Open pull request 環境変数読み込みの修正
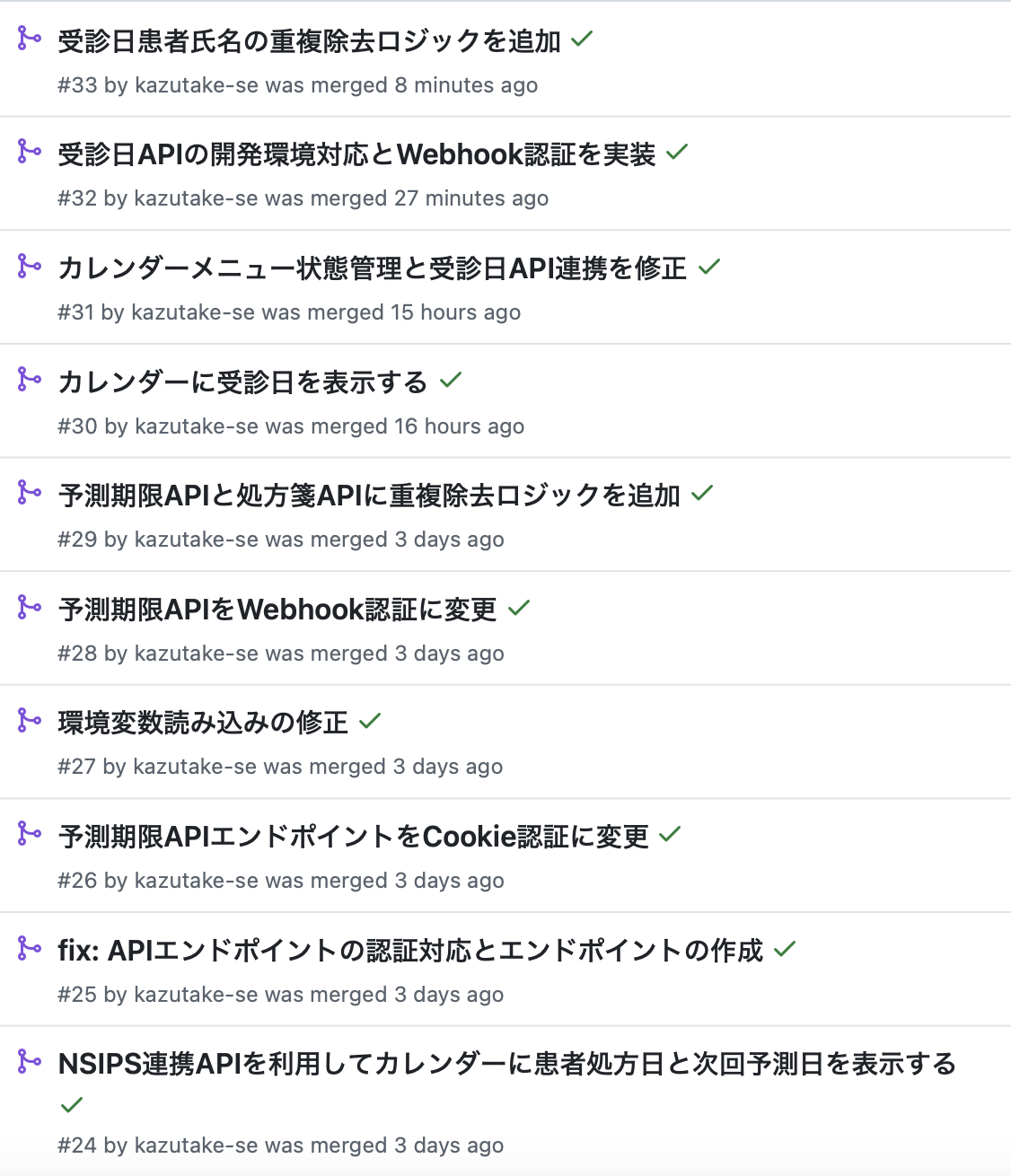The width and height of the screenshot is (1011, 1176). [x=203, y=723]
